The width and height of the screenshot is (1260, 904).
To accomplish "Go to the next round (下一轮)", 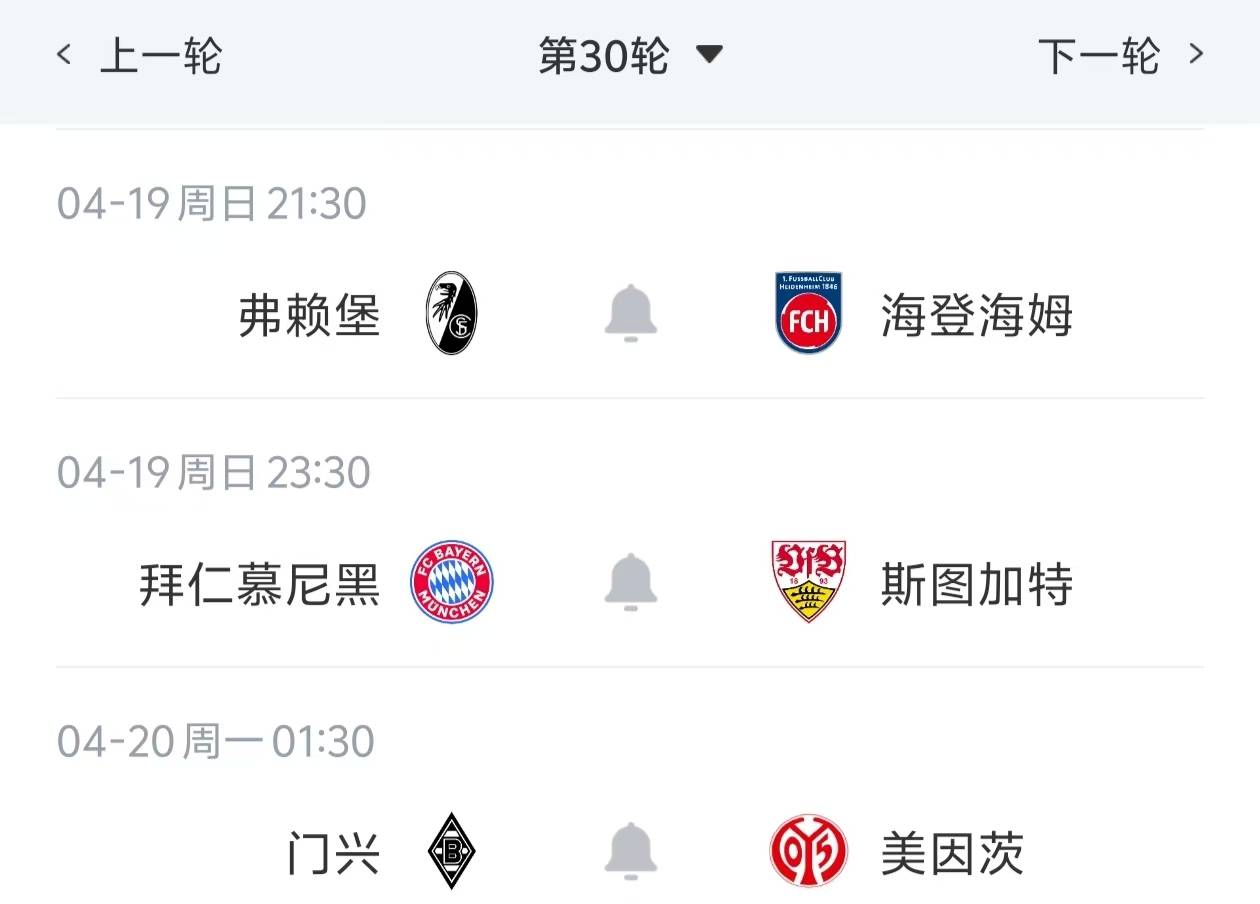I will (x=1120, y=56).
